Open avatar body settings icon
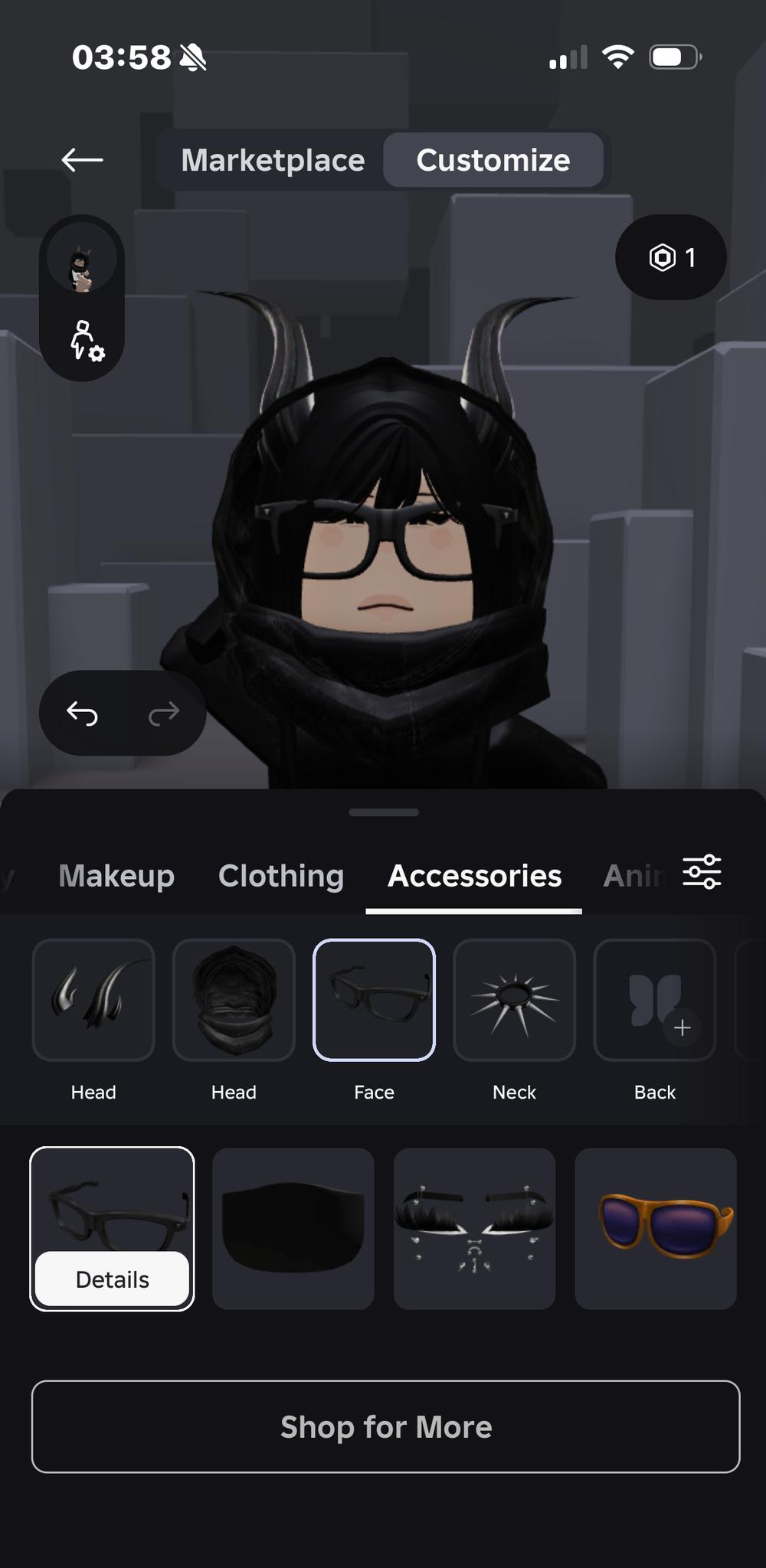This screenshot has height=1568, width=766. tap(86, 341)
